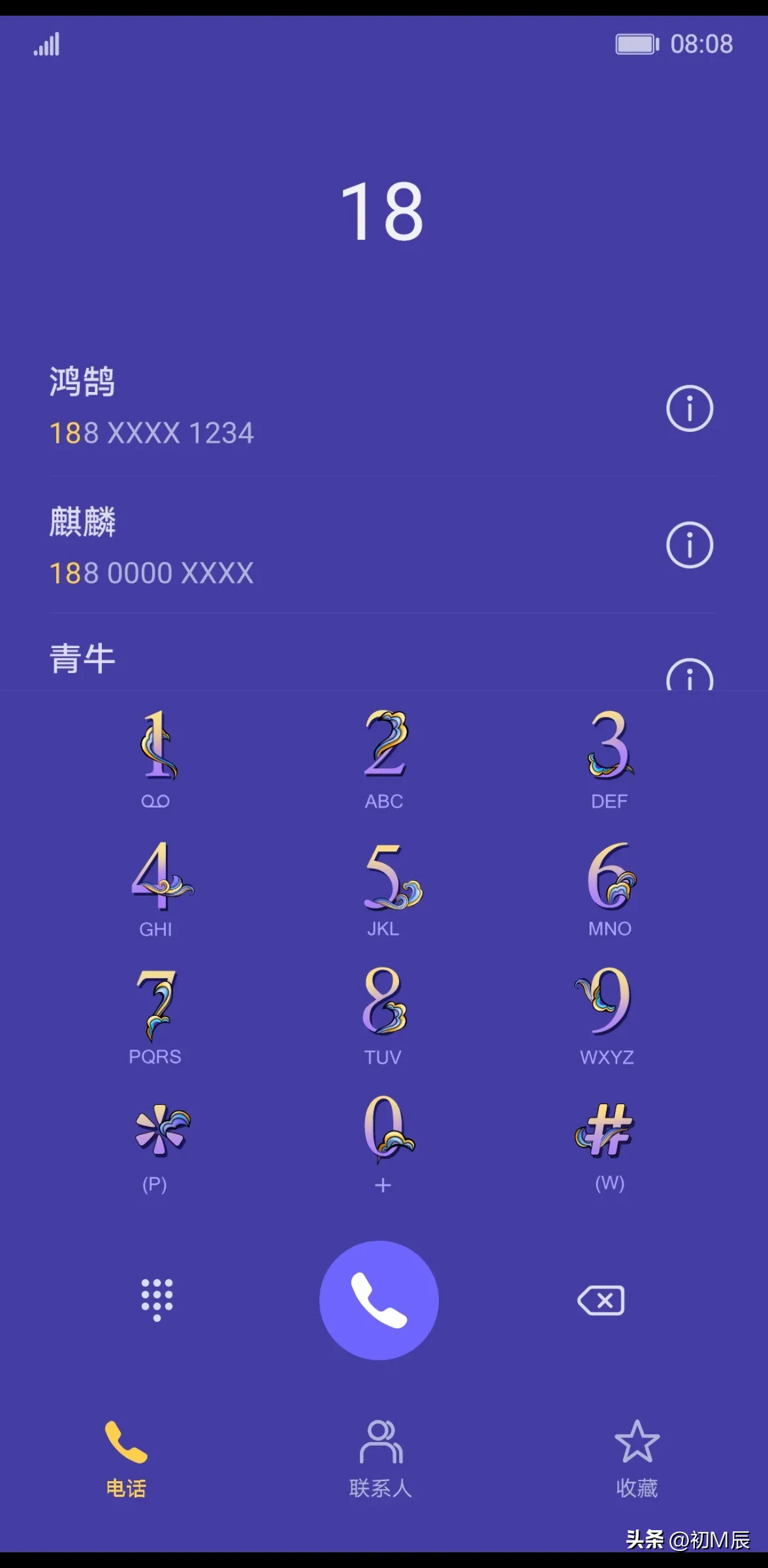
Task: Call the dialed number
Action: (379, 1300)
